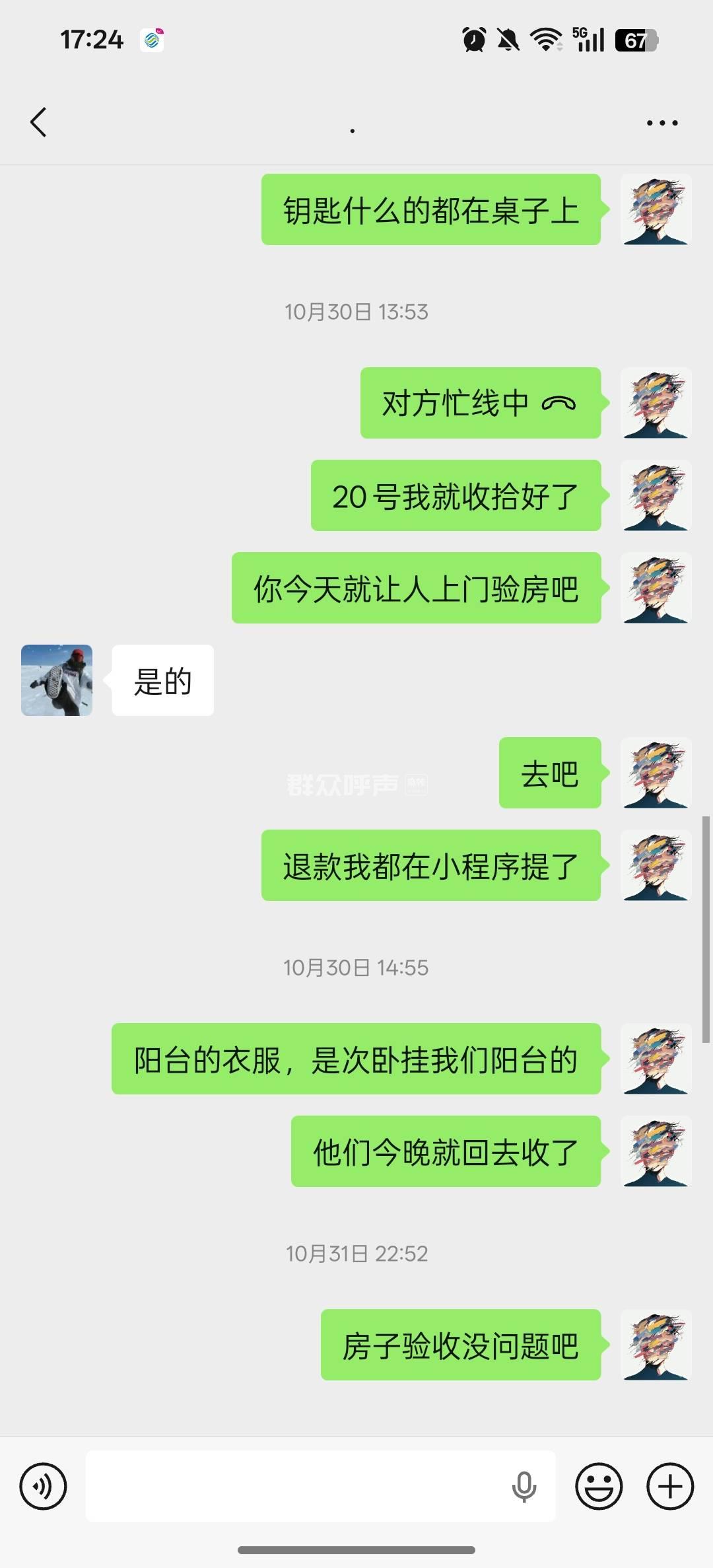Switch to voice message input

pos(44,1486)
